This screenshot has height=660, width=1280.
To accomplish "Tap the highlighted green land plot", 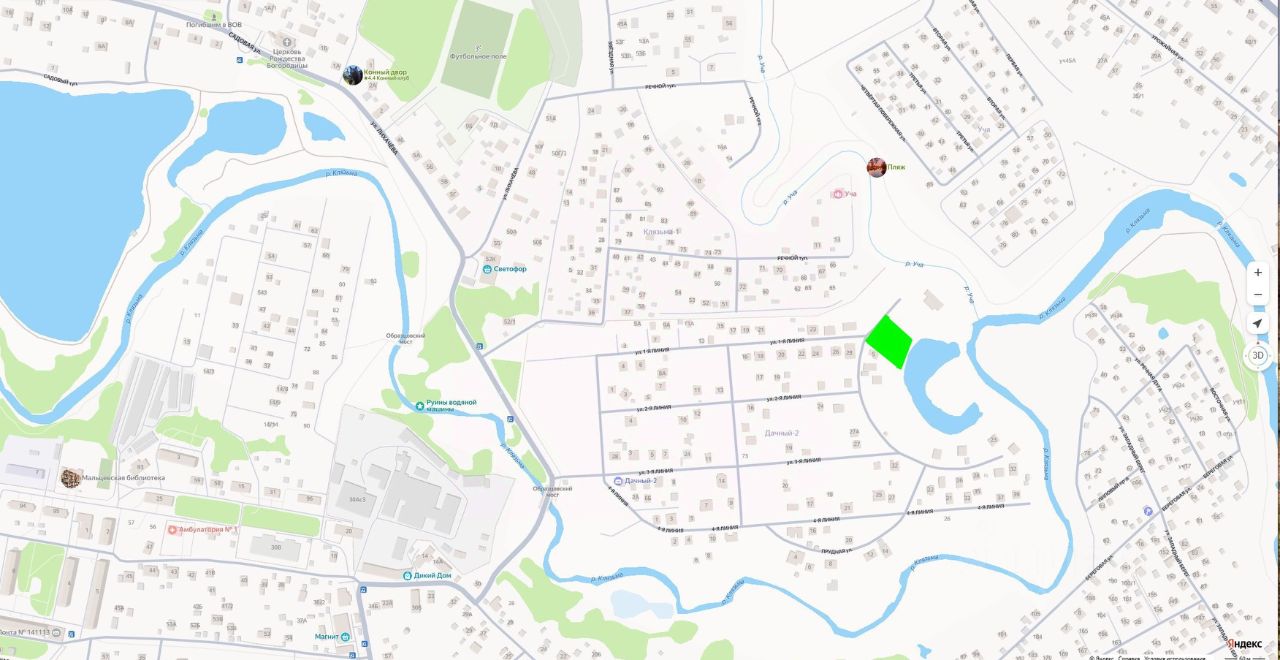I will pos(888,342).
